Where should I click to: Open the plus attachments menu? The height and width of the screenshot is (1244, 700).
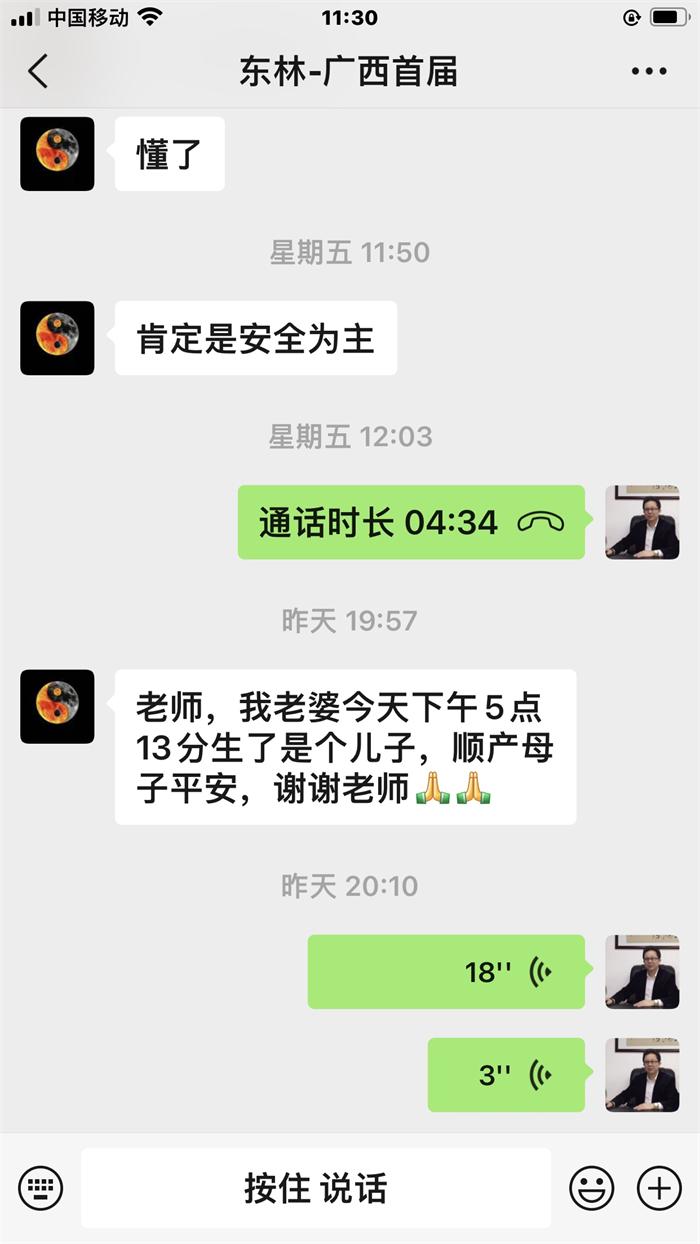point(659,1188)
